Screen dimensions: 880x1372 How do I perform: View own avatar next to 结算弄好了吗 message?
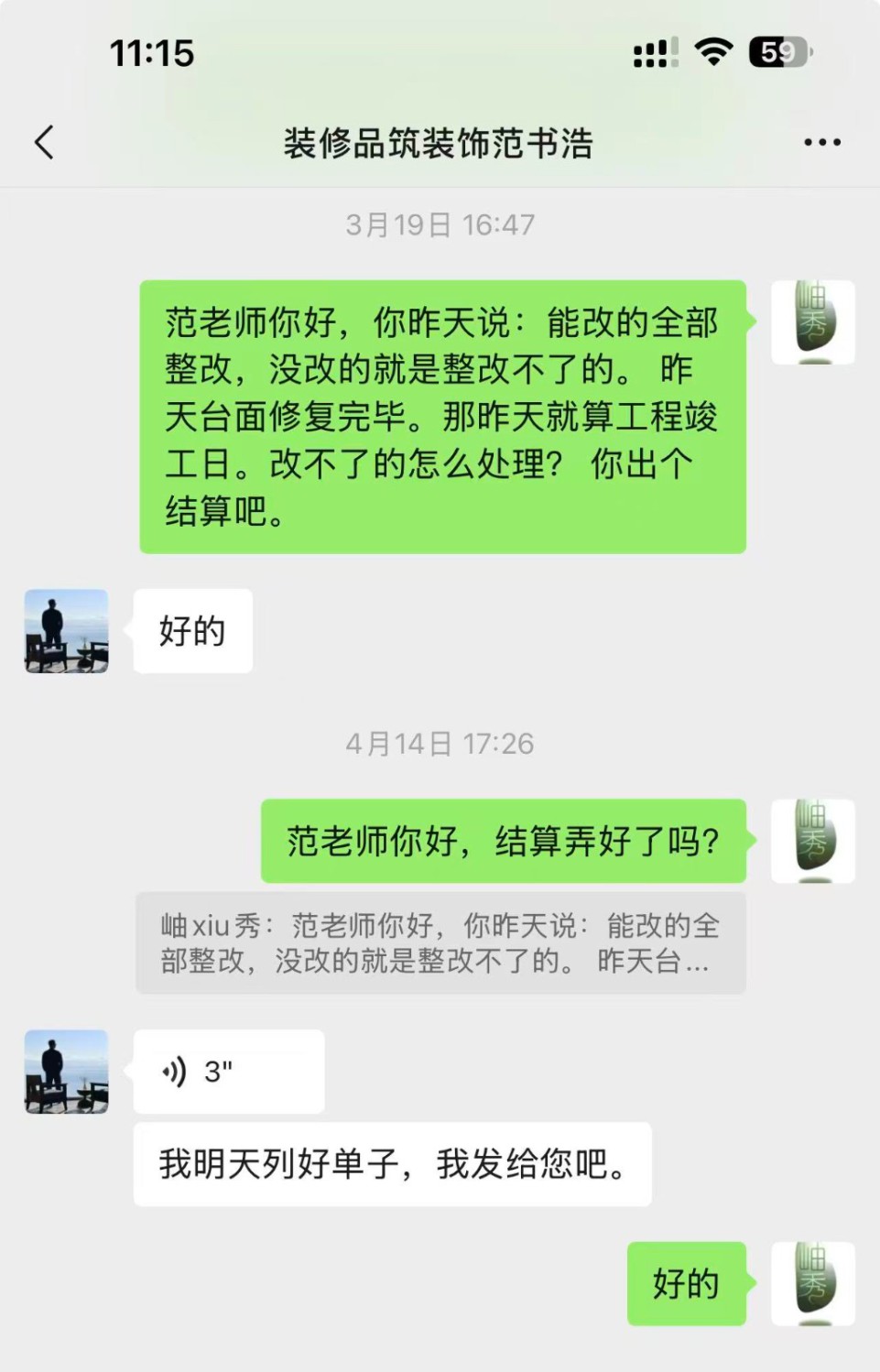point(812,841)
